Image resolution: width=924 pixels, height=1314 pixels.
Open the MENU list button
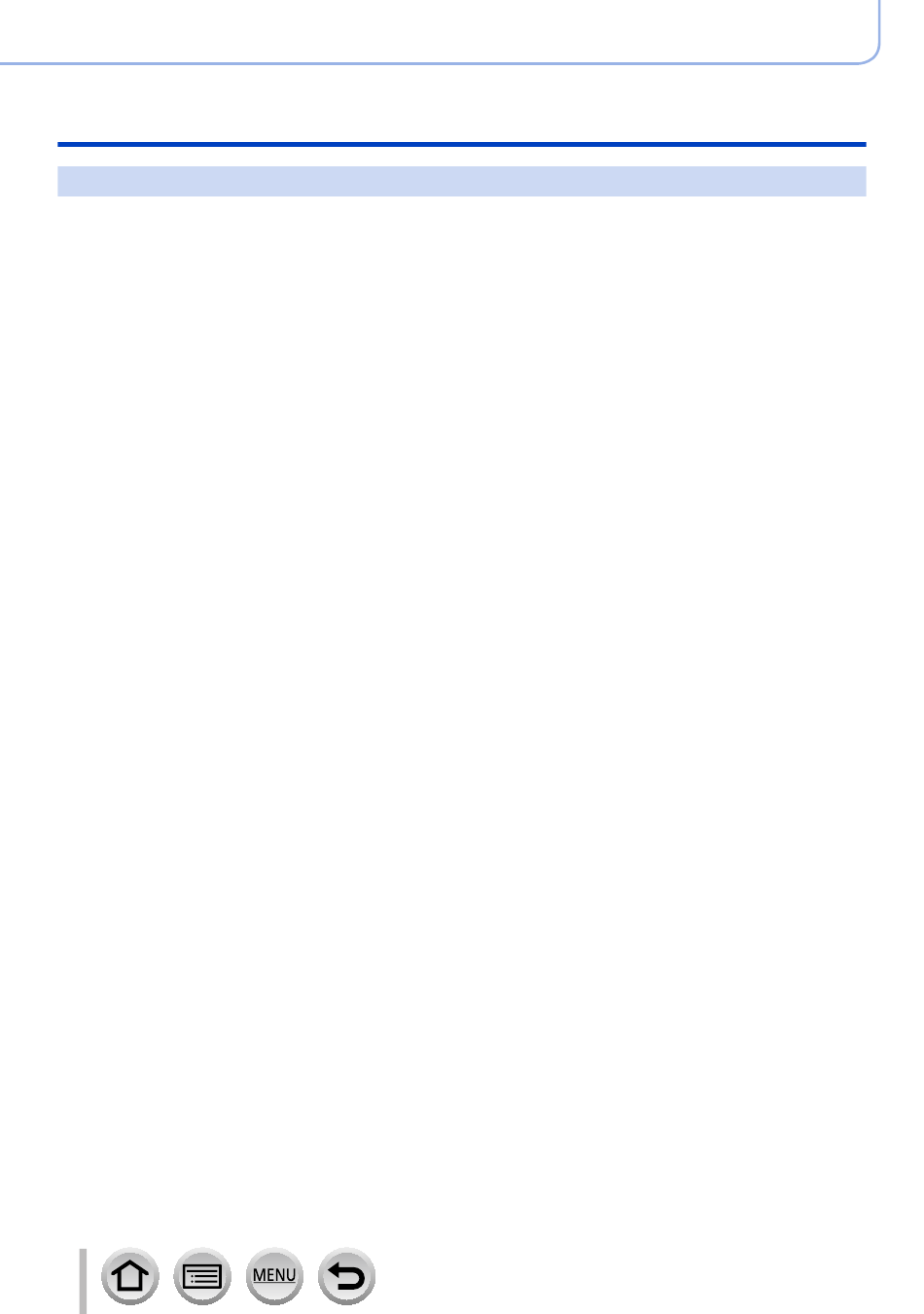click(x=274, y=1276)
